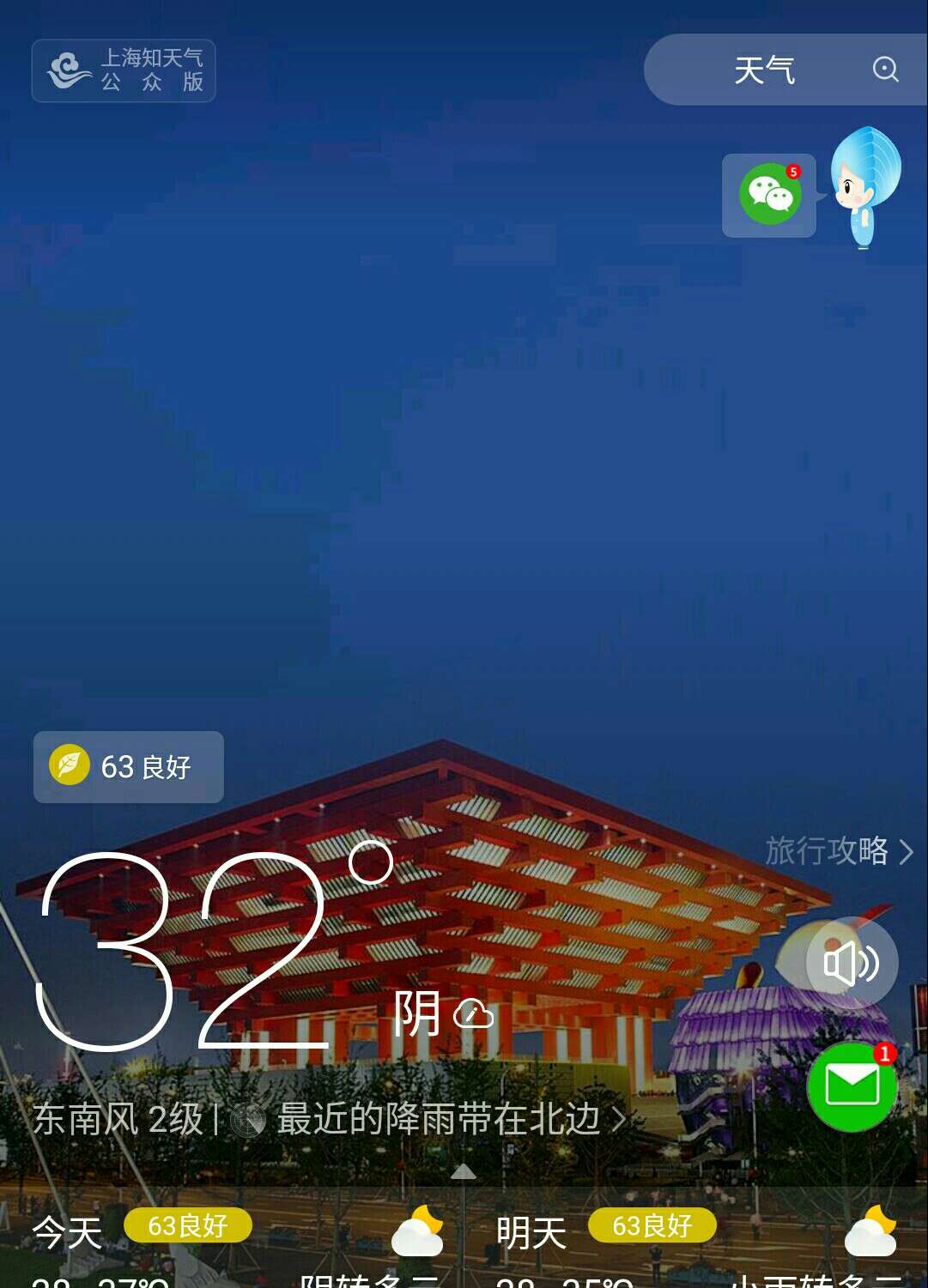Expand the forecast panel with the up arrow

point(464,1172)
